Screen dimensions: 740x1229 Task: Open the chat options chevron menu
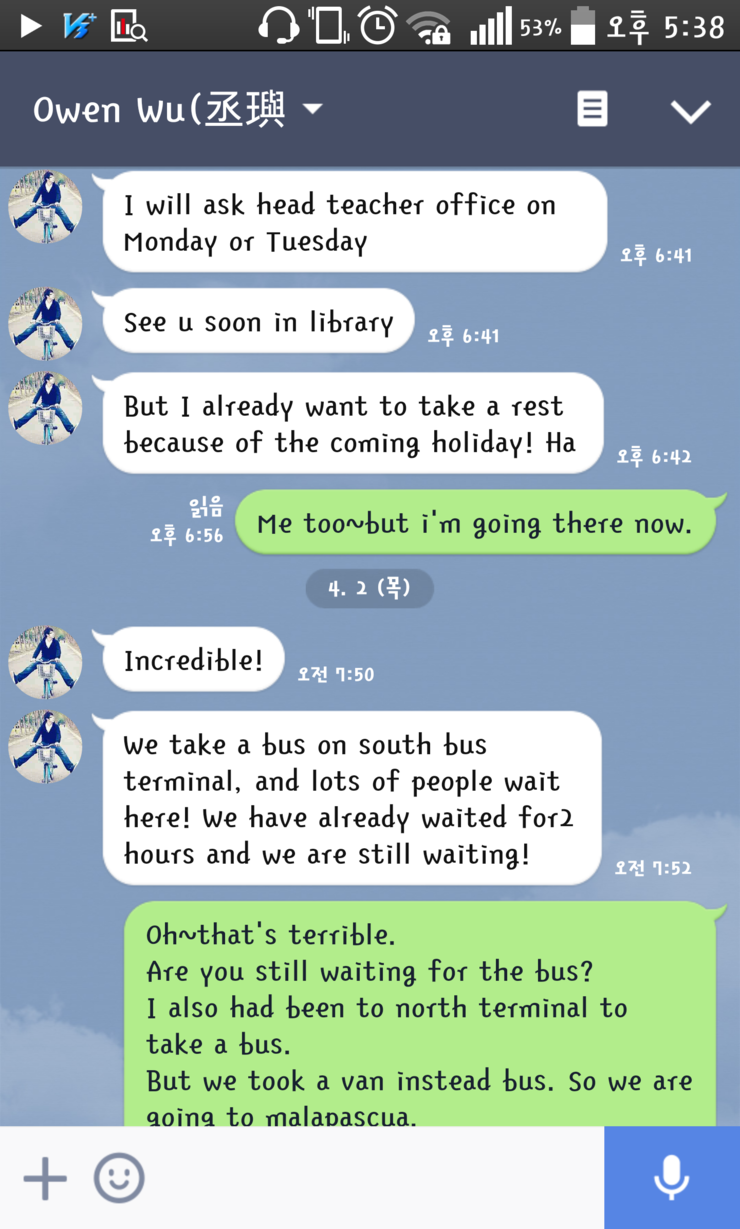tap(690, 110)
